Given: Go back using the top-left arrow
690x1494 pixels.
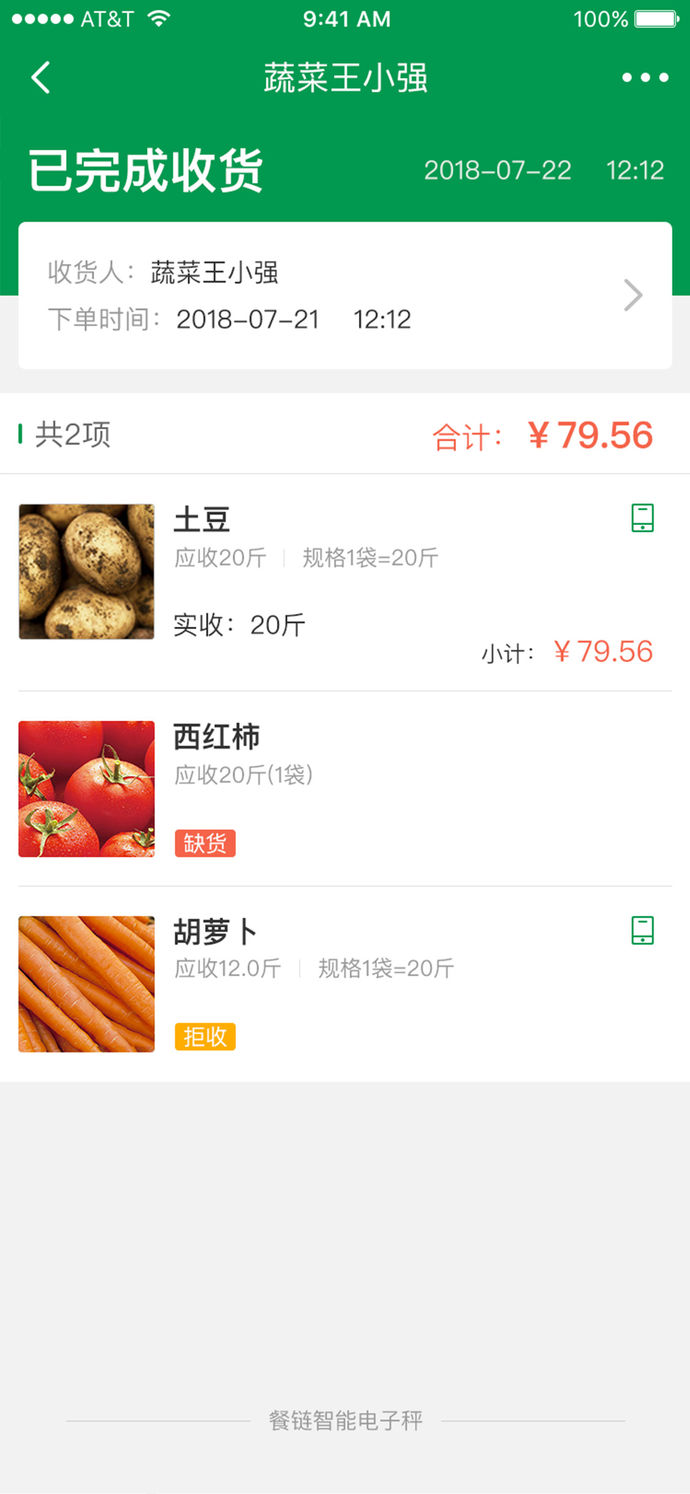Looking at the screenshot, I should (41, 78).
